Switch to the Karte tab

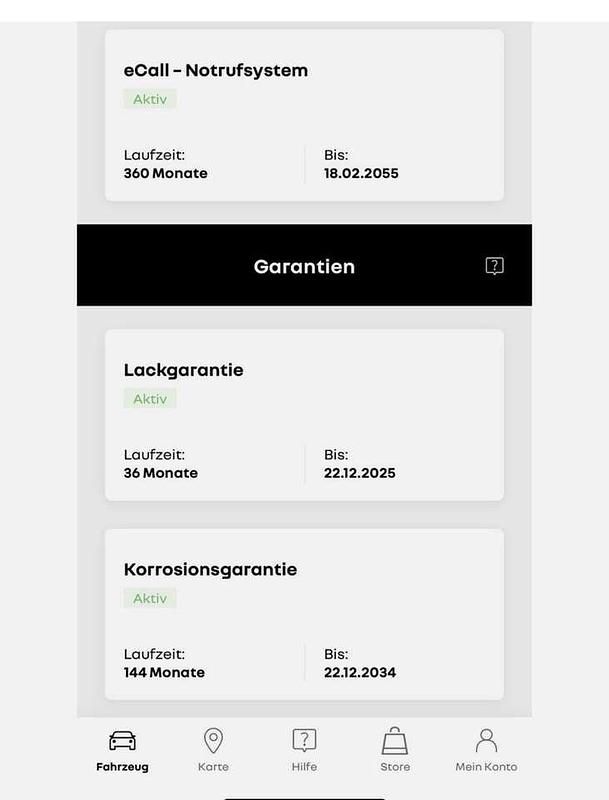[x=213, y=750]
